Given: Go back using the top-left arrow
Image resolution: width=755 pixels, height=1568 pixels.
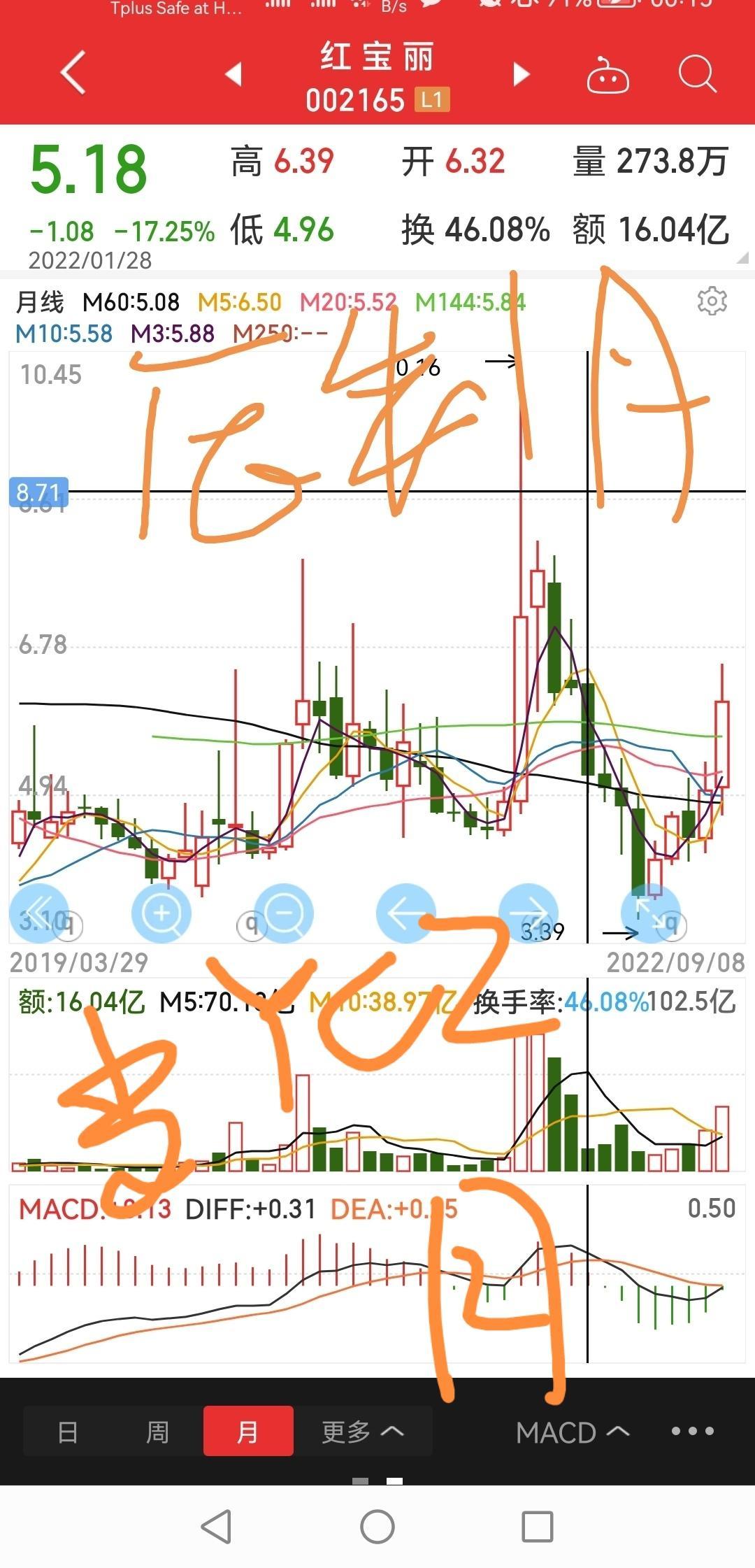Looking at the screenshot, I should (x=73, y=72).
